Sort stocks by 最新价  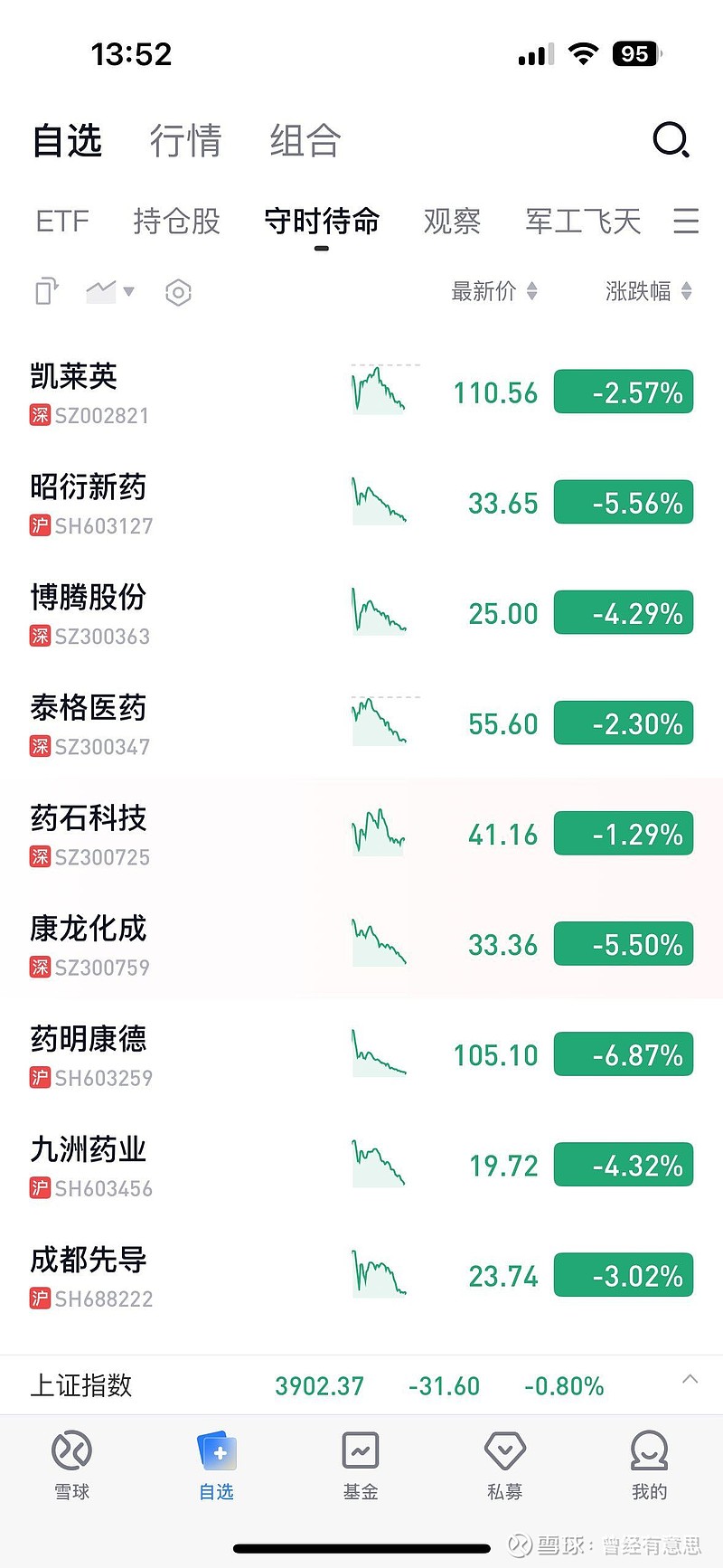(x=493, y=291)
